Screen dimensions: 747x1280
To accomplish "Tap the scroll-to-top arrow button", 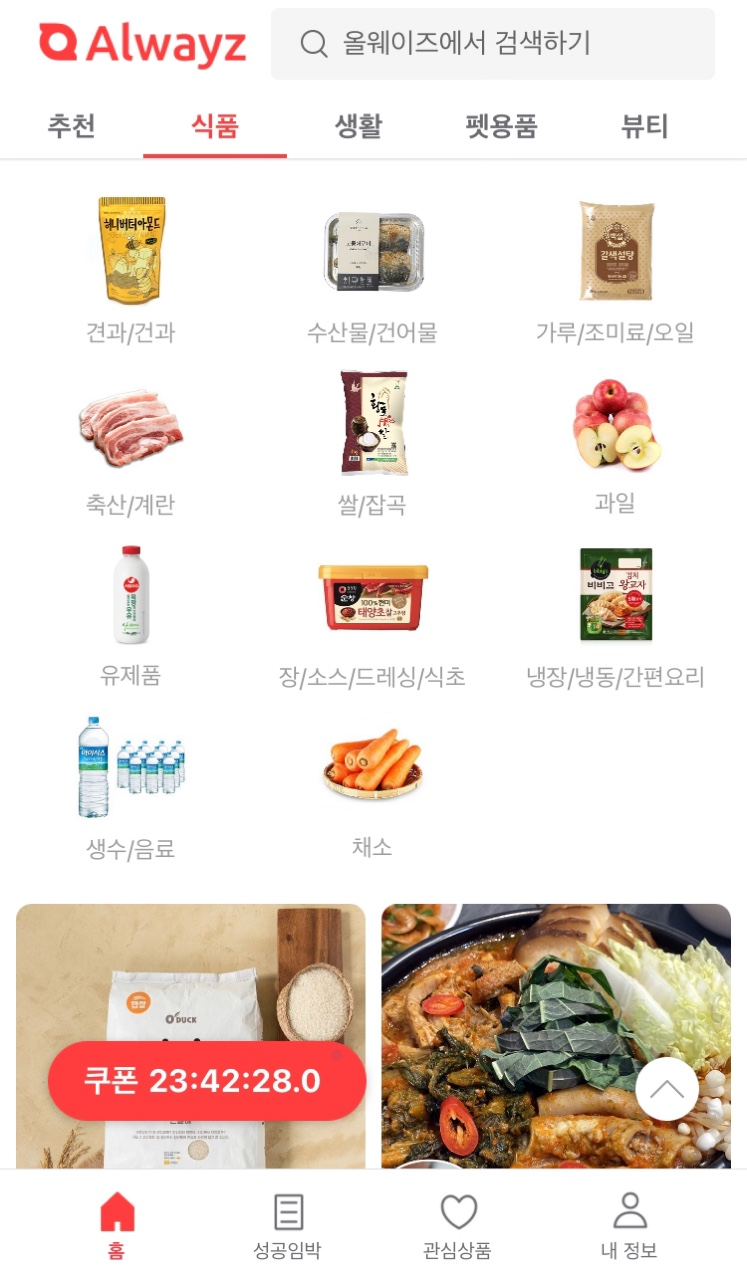I will [x=667, y=1089].
